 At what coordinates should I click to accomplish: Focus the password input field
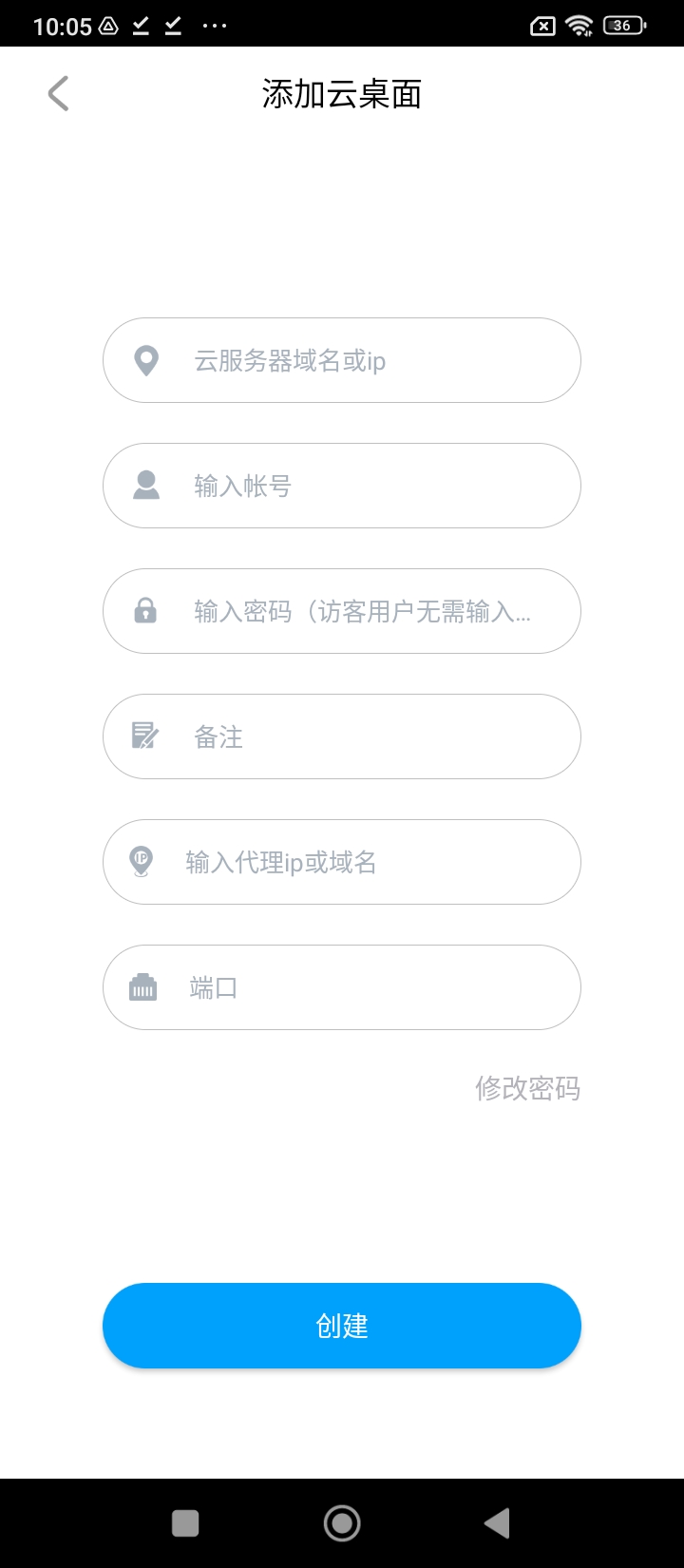361,612
